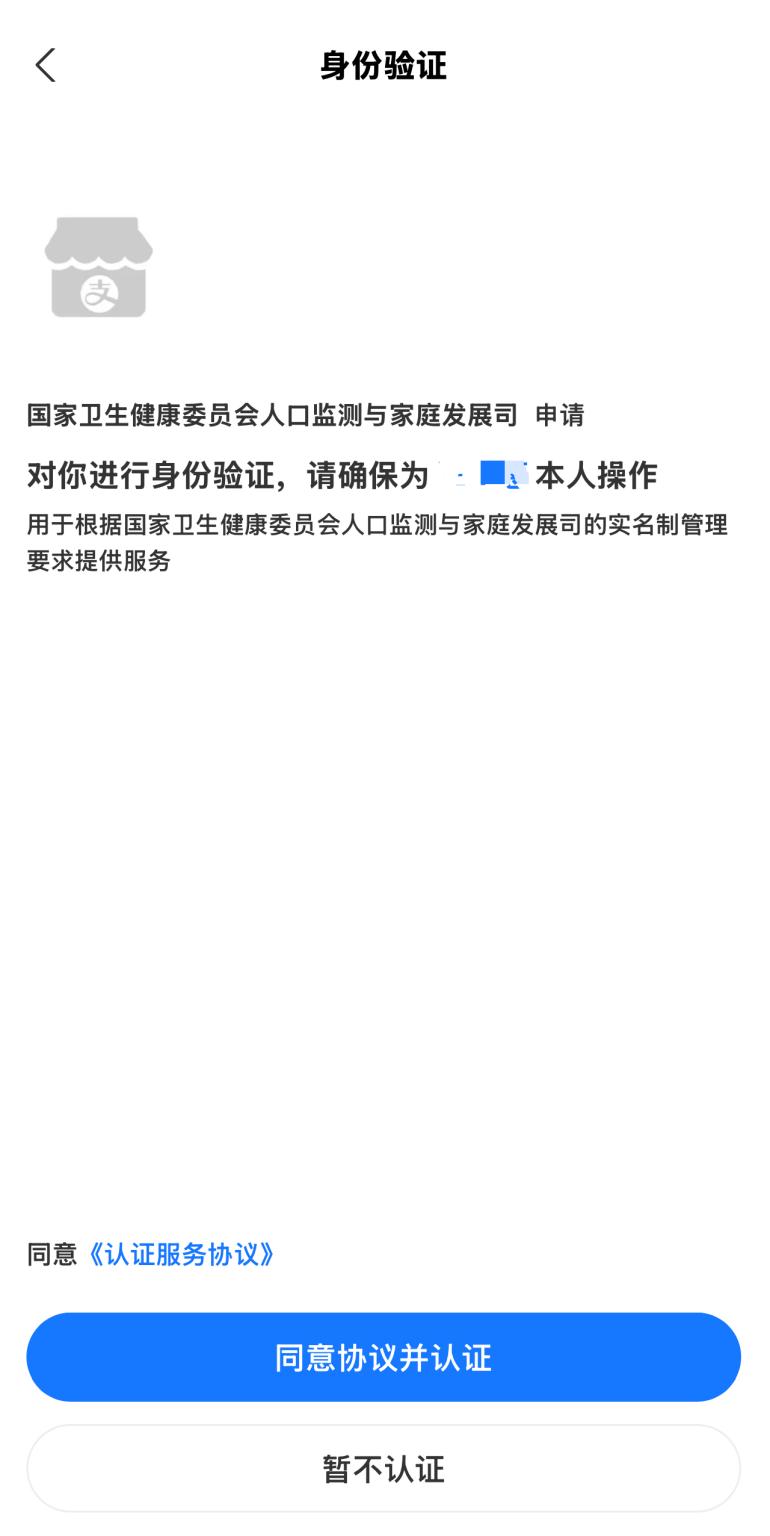This screenshot has height=1536, width=770.
Task: Choose 暂不认证 to skip verification
Action: pos(384,1468)
